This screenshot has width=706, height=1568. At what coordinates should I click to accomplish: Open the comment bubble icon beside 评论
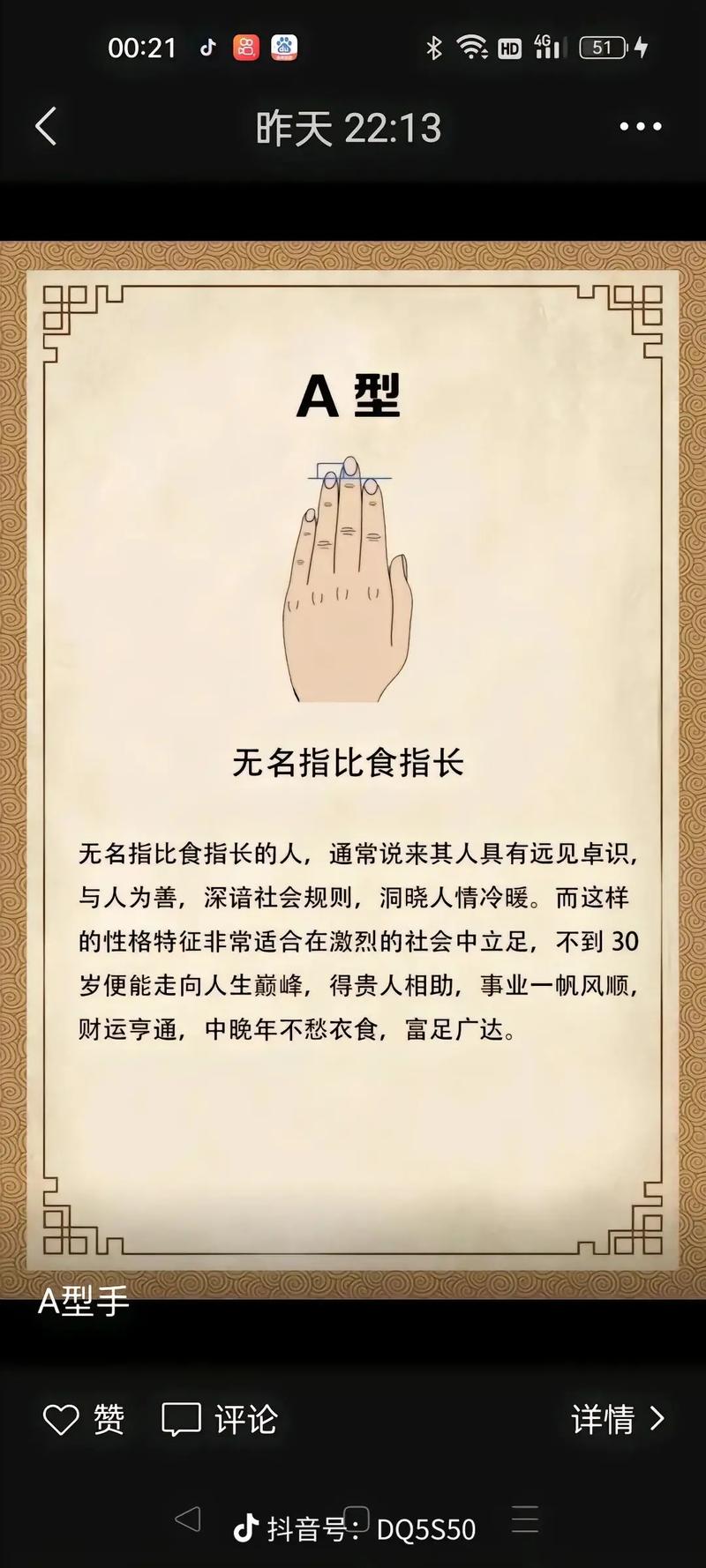pos(184,1418)
